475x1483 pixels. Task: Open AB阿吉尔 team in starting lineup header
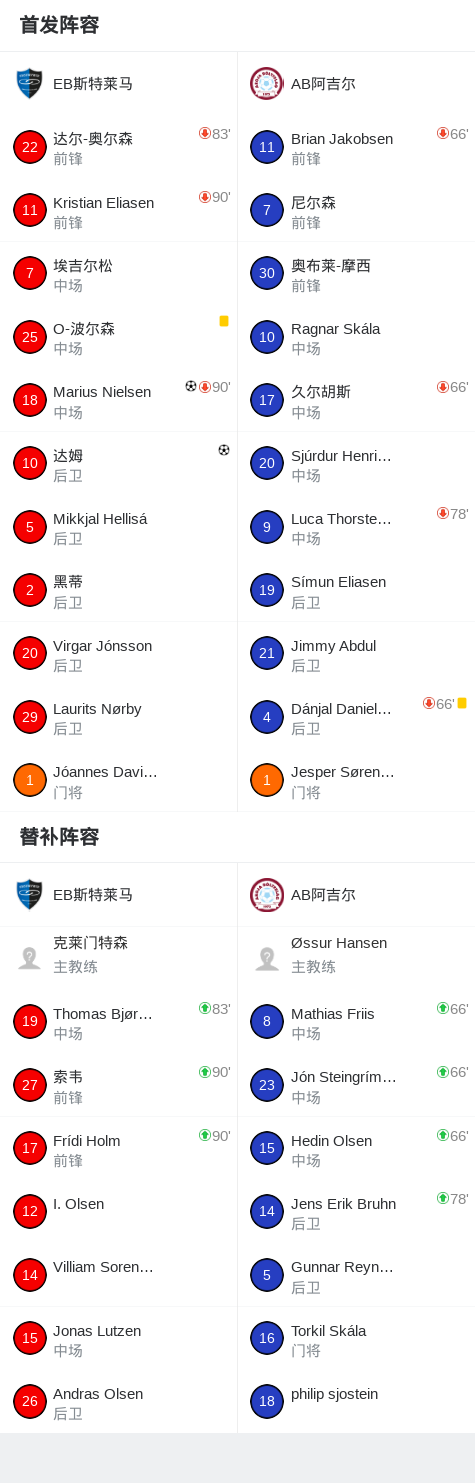pyautogui.click(x=356, y=83)
